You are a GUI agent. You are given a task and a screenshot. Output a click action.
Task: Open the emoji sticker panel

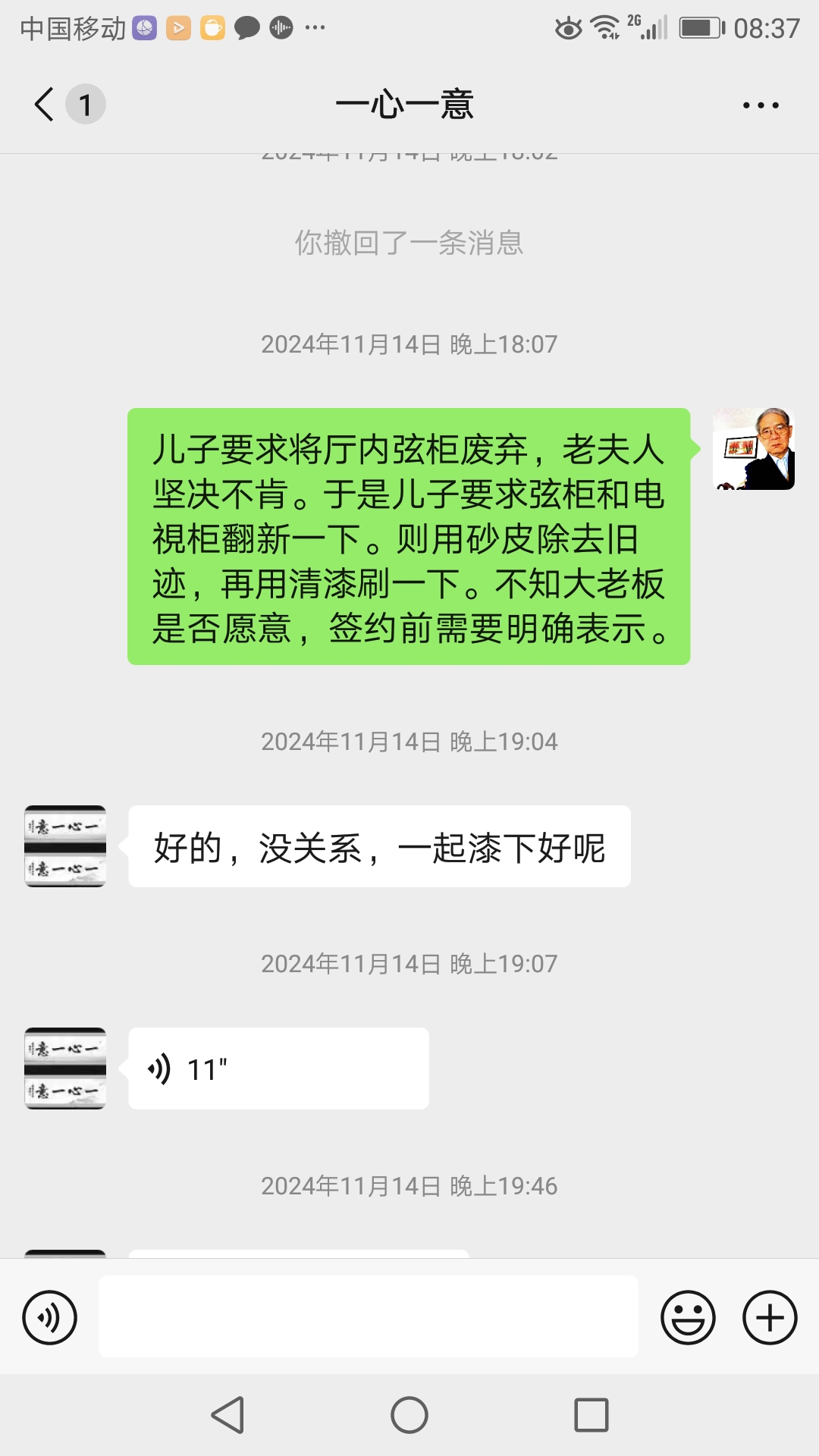688,1318
